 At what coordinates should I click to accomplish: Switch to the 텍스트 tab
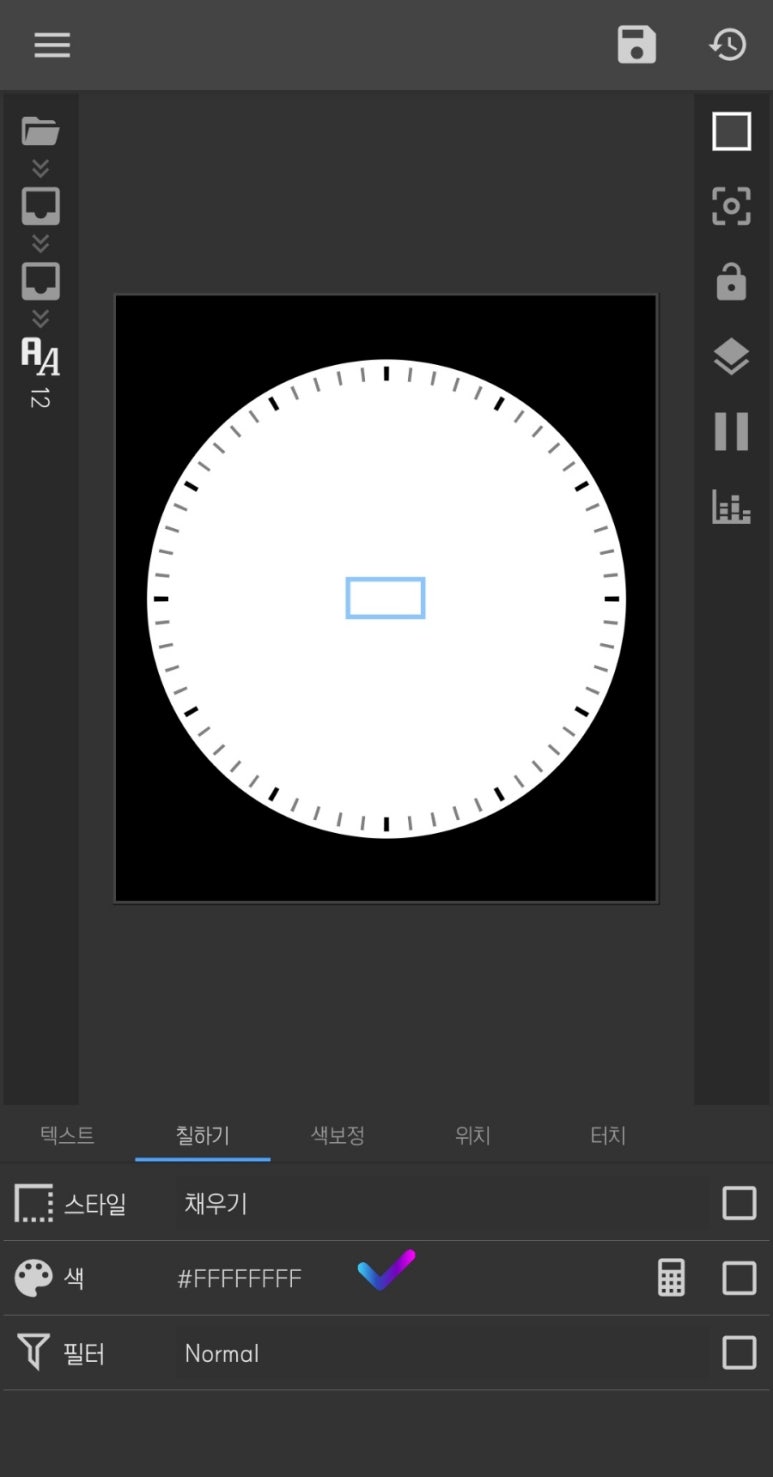tap(67, 1135)
